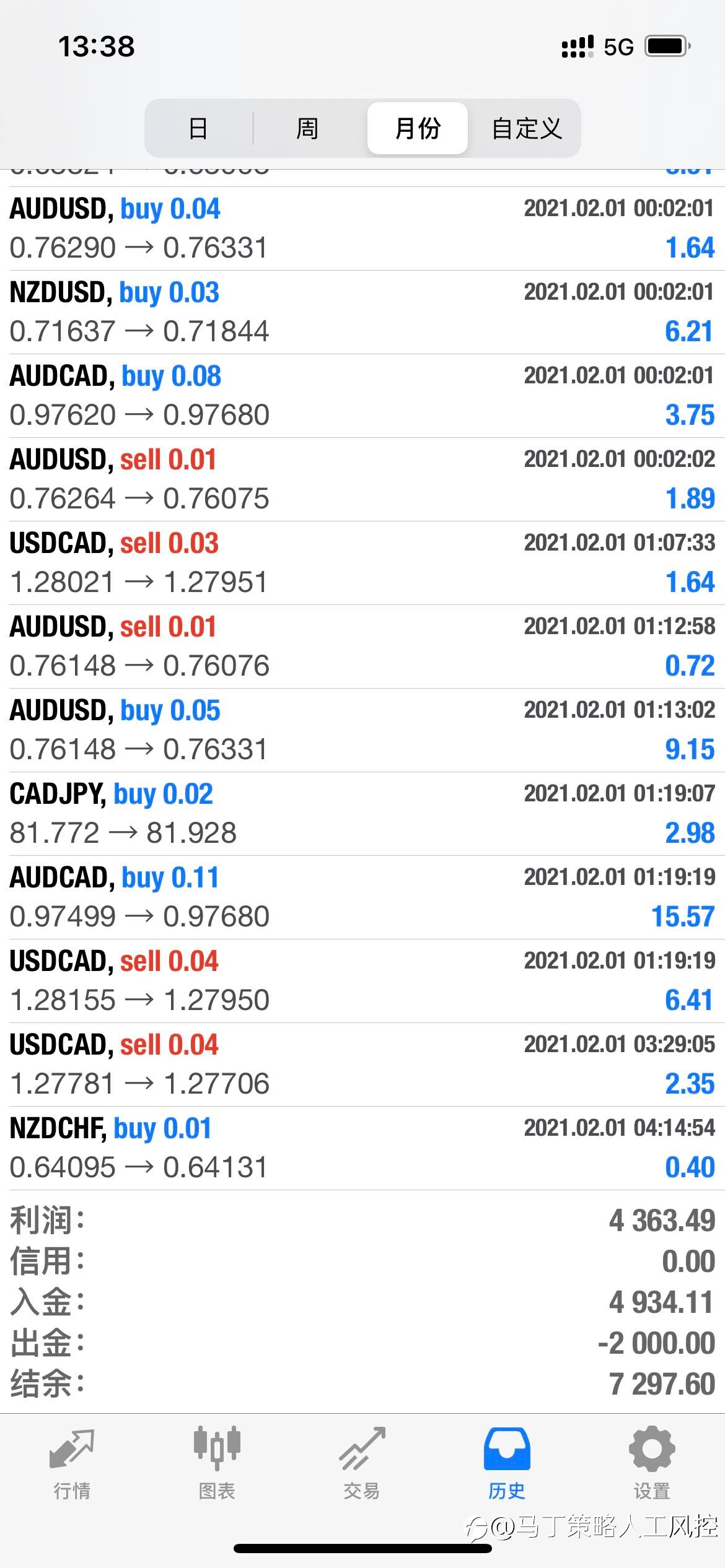Expand the AUDUSD buy 0.04 trade

click(x=362, y=229)
